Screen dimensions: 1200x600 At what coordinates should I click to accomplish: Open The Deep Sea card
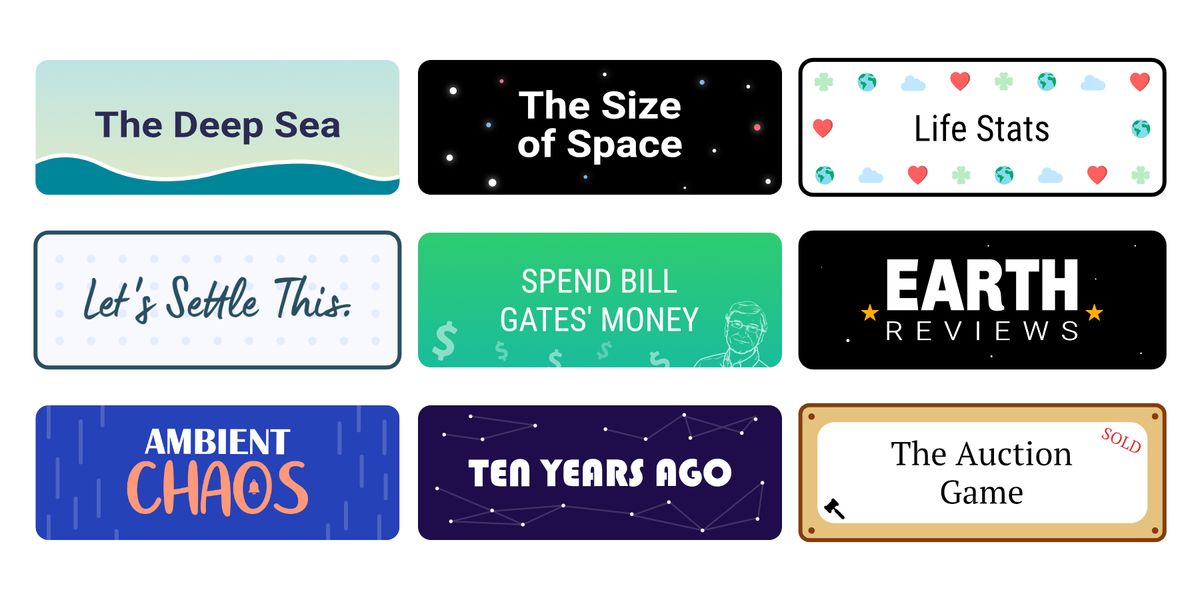click(217, 127)
